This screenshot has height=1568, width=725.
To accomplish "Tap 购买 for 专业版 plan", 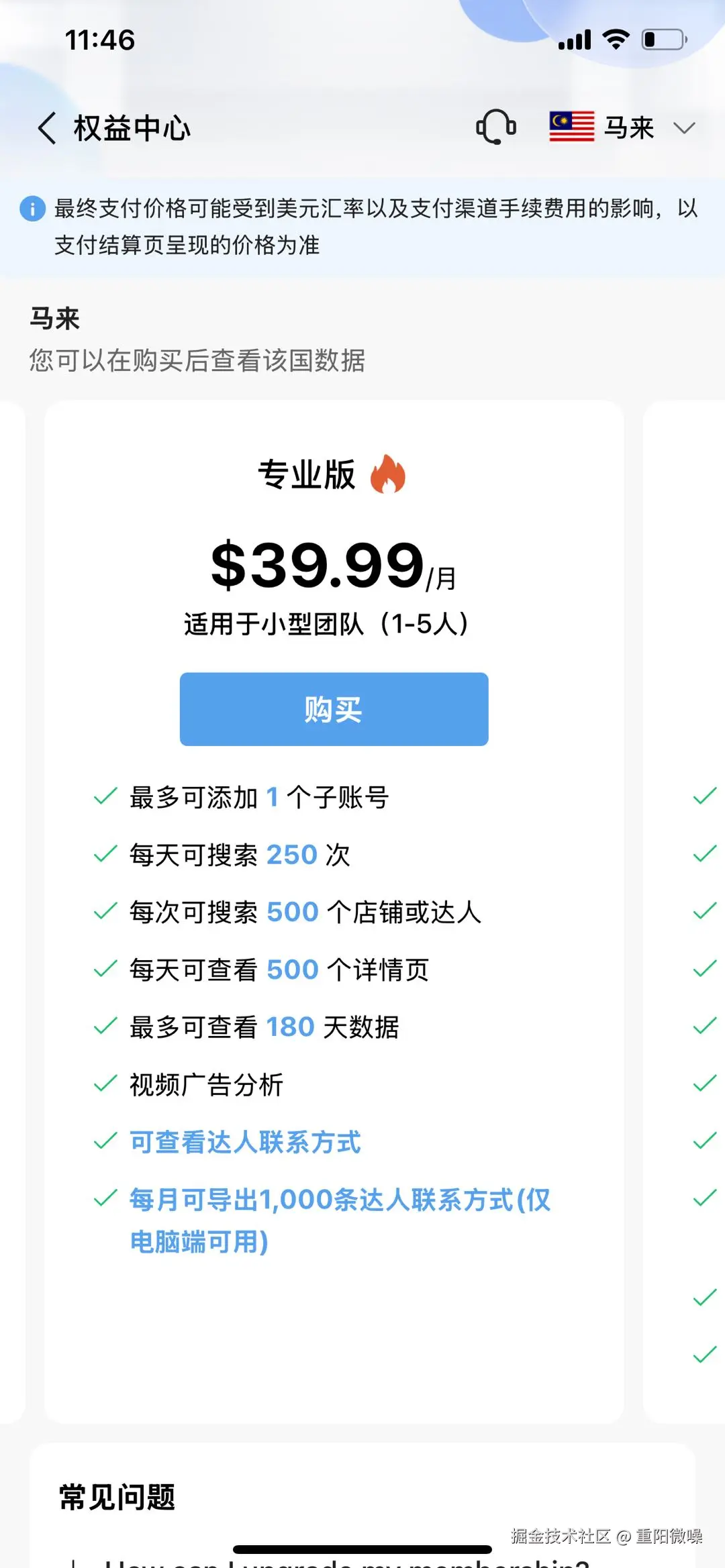I will (334, 709).
